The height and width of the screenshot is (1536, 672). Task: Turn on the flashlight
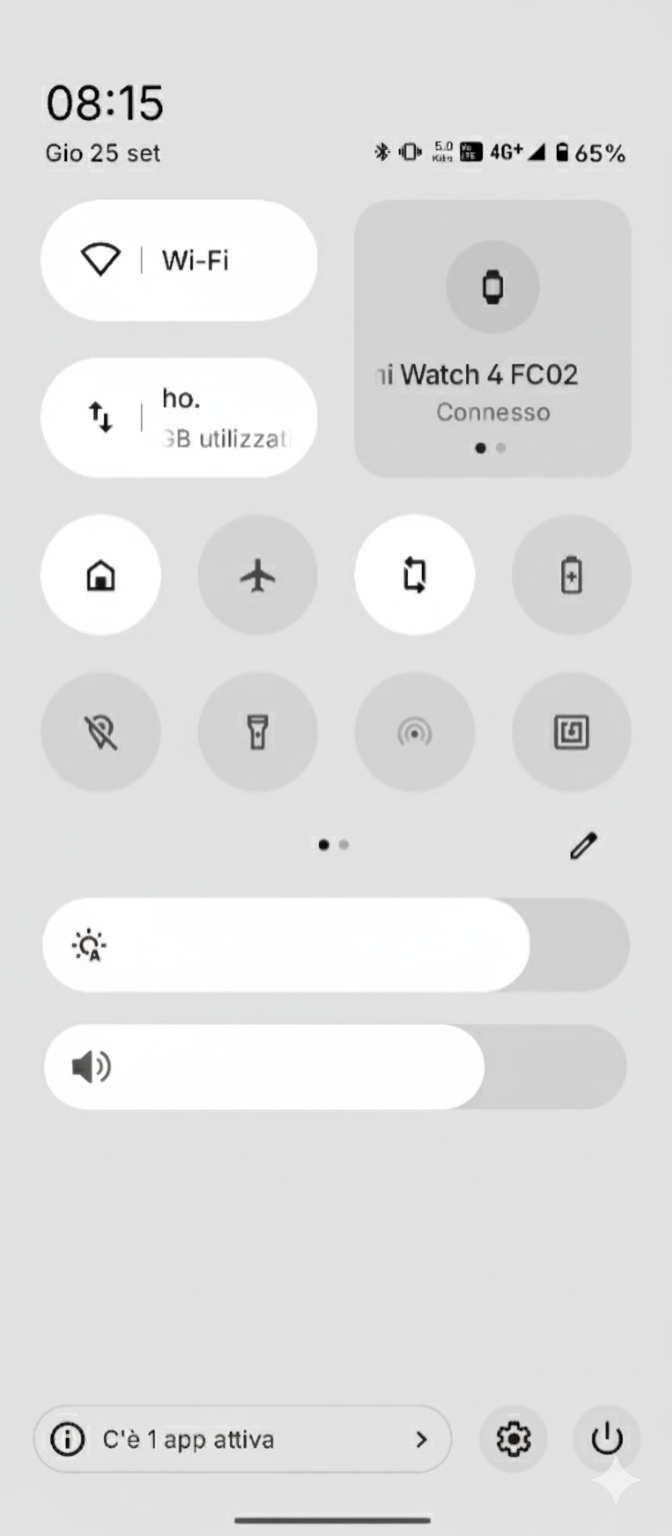tap(258, 733)
